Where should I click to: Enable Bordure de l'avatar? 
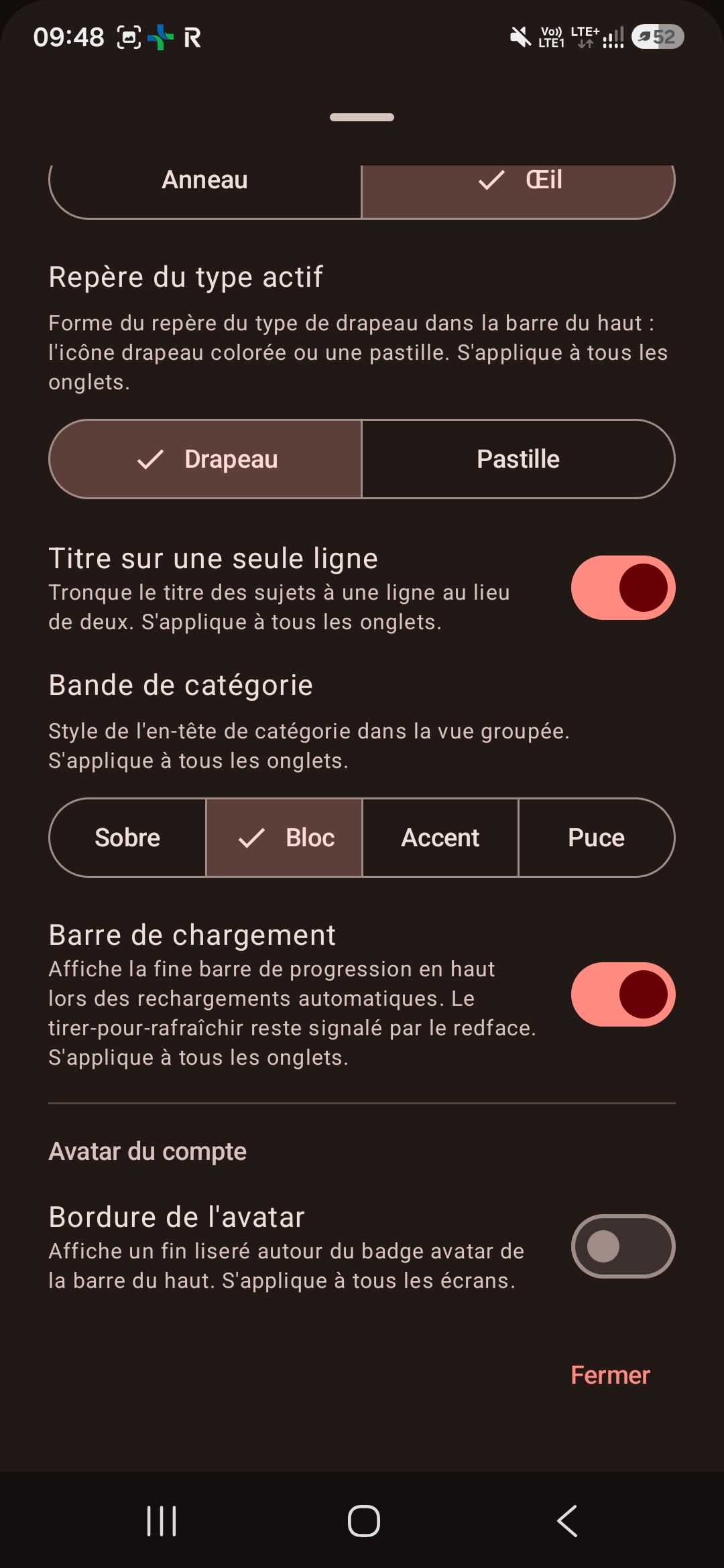623,1246
